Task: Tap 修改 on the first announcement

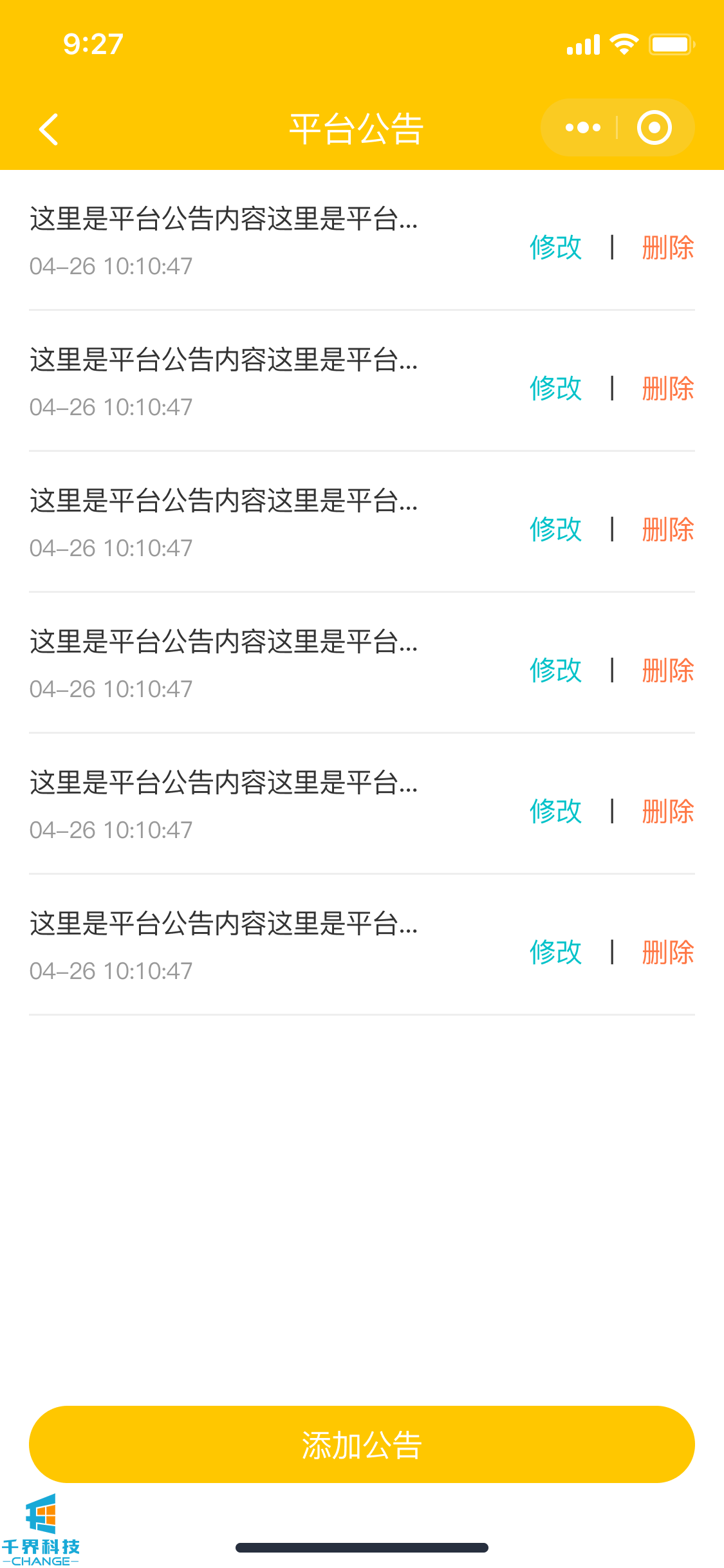Action: click(x=555, y=248)
